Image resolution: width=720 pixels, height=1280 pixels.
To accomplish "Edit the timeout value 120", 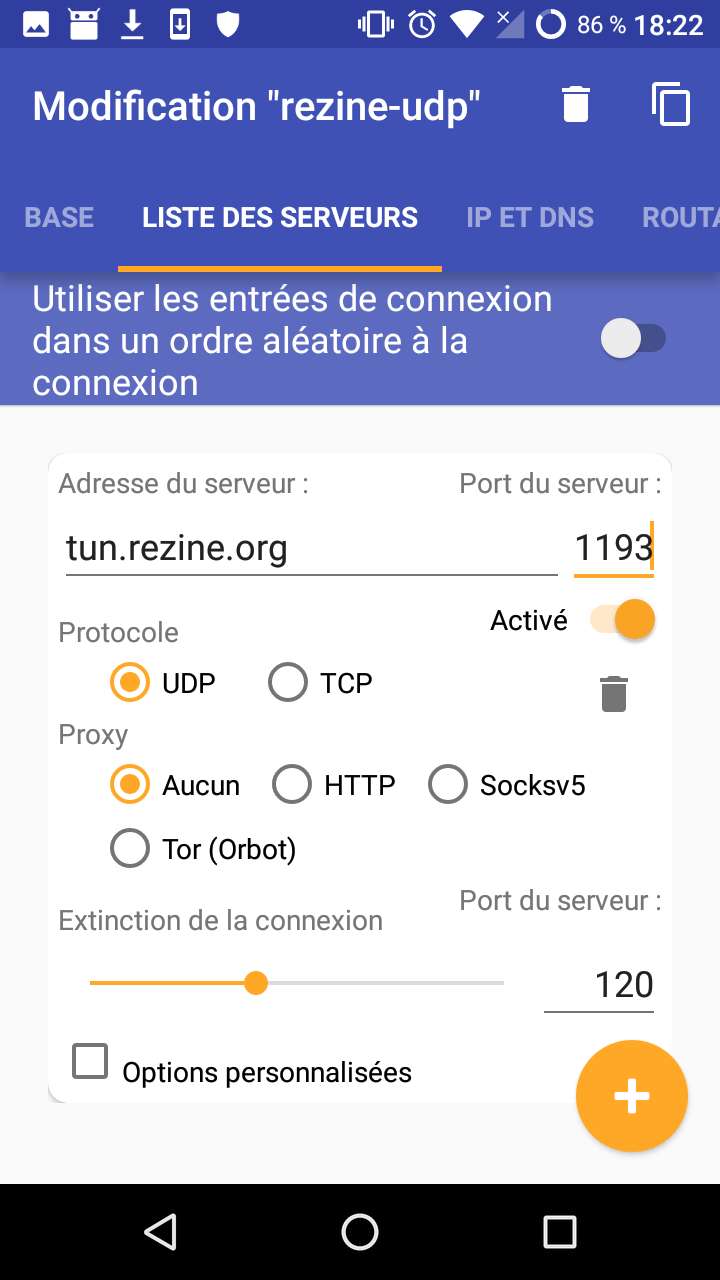I will pyautogui.click(x=599, y=985).
